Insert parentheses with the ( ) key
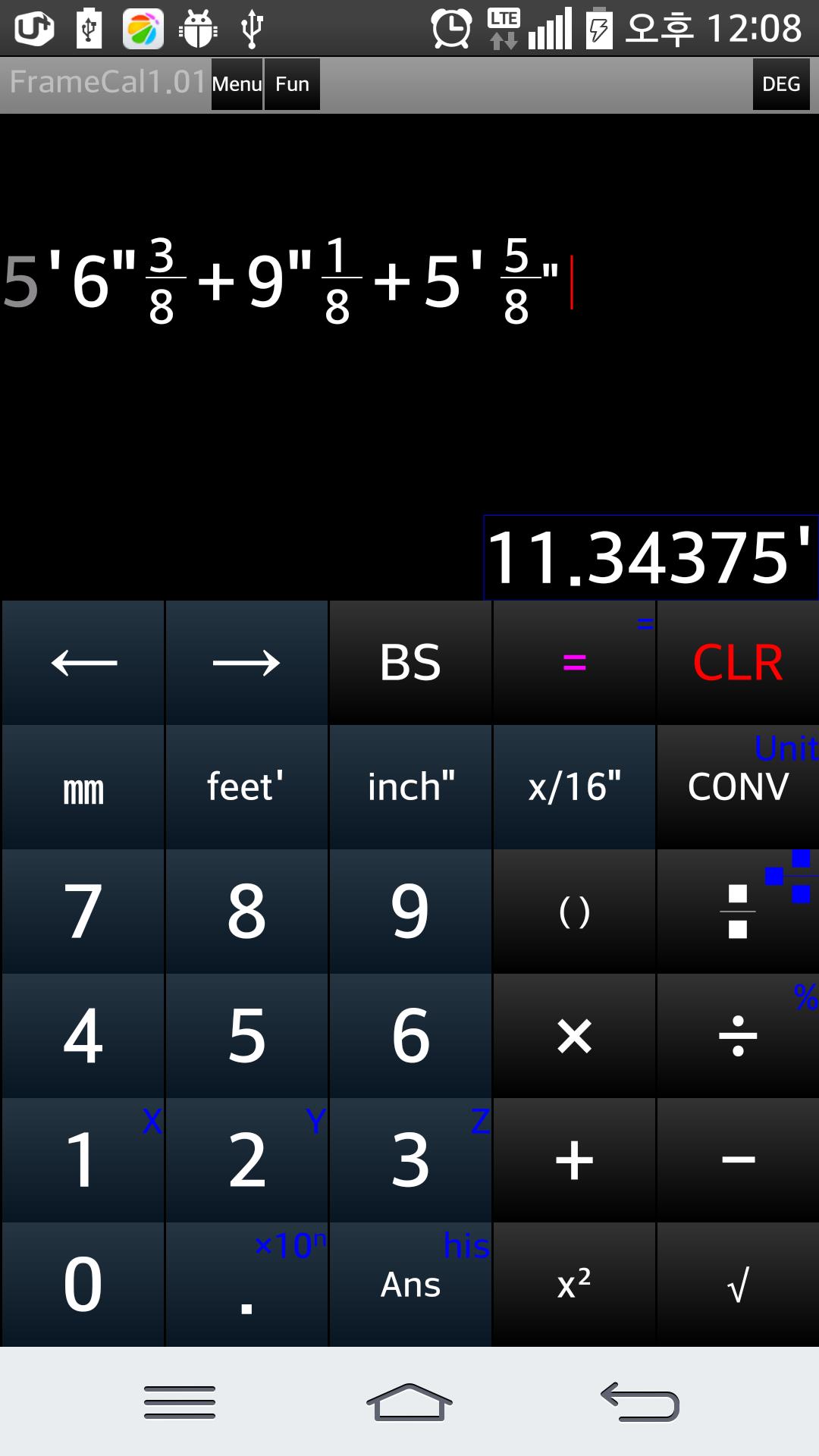Image resolution: width=819 pixels, height=1456 pixels. click(x=574, y=912)
